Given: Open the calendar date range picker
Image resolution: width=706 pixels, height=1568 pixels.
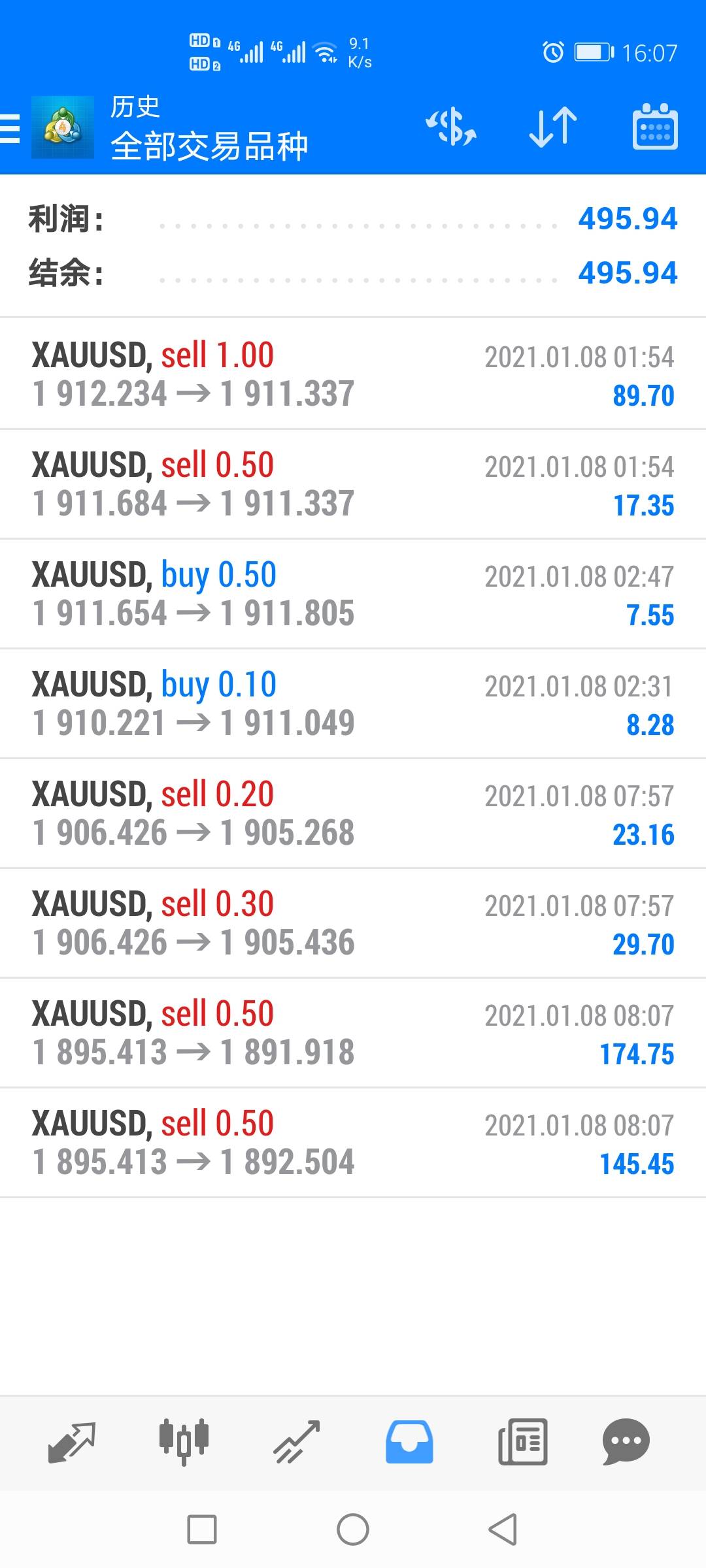Looking at the screenshot, I should (x=655, y=127).
